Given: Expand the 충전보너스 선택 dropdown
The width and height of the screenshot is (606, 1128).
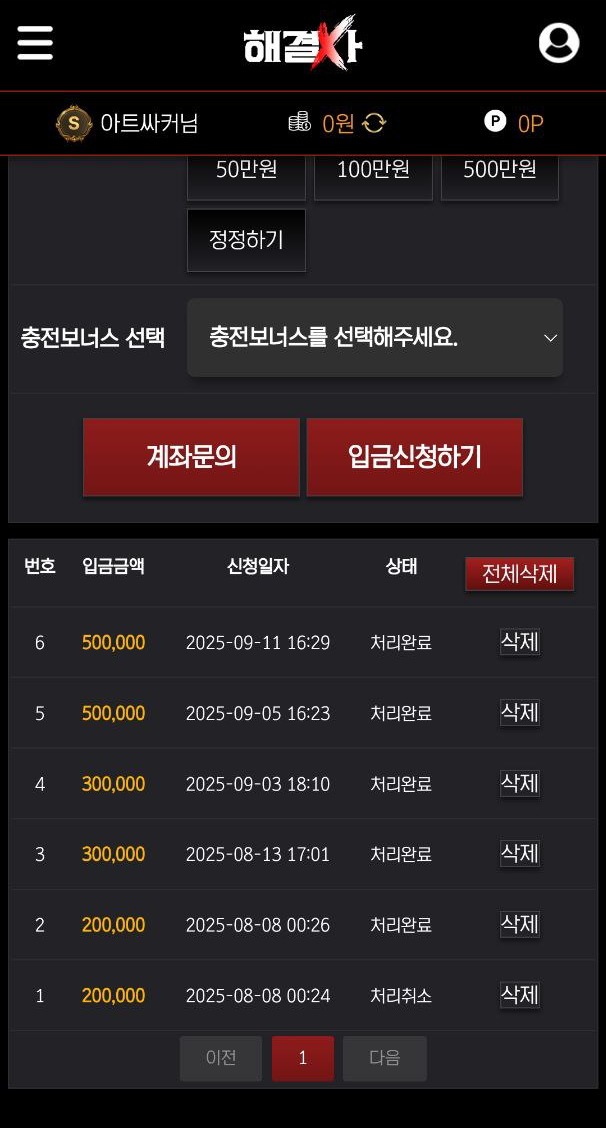Looking at the screenshot, I should [x=374, y=338].
